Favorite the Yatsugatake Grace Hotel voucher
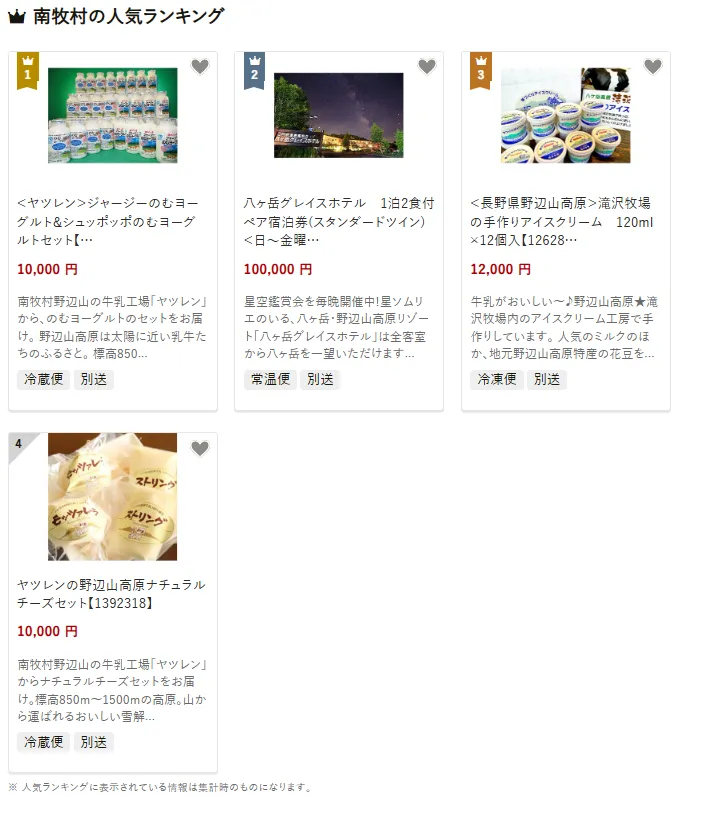 [427, 67]
